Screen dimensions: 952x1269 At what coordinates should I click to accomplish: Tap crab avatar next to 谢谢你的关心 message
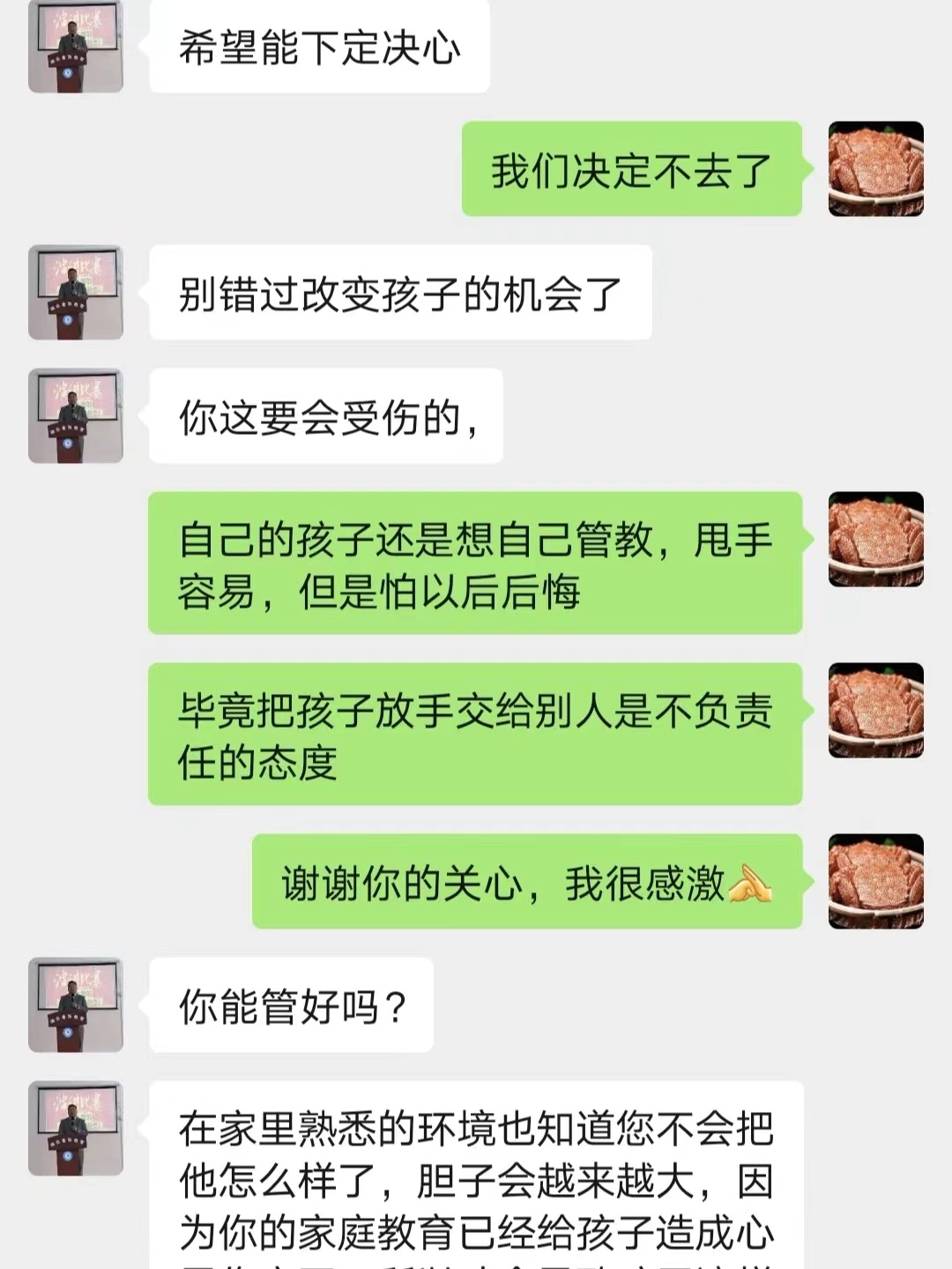pyautogui.click(x=875, y=881)
